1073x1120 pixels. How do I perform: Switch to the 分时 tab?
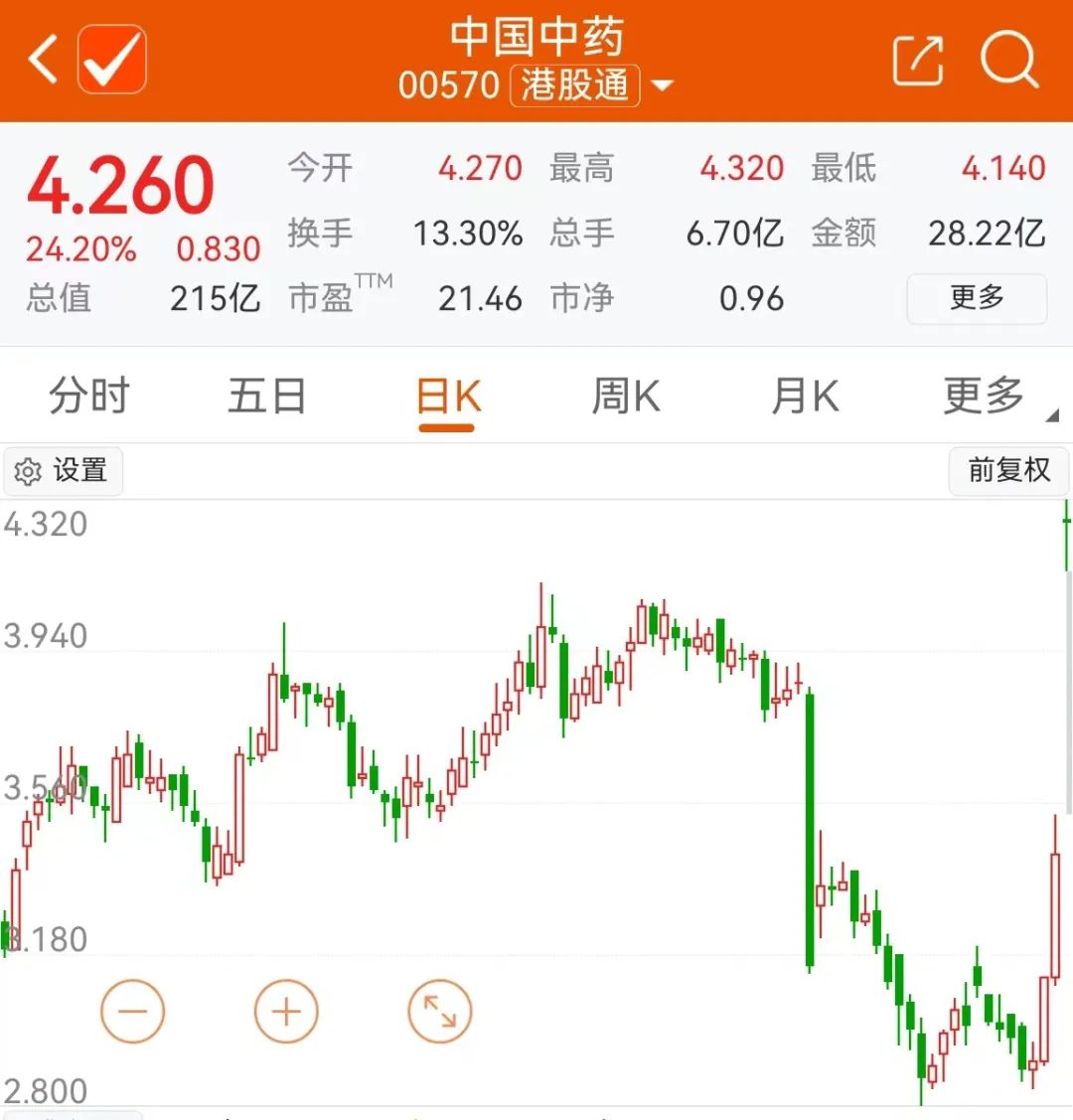89,397
